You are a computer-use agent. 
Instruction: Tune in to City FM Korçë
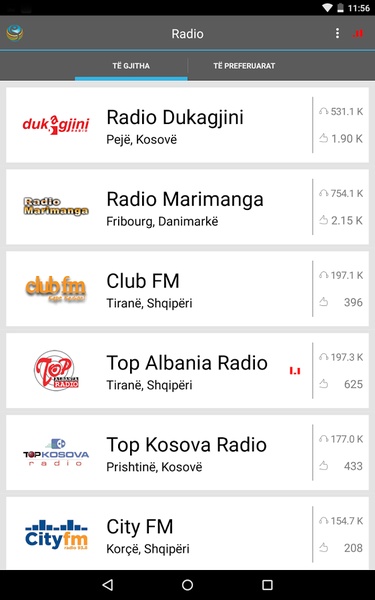187,533
